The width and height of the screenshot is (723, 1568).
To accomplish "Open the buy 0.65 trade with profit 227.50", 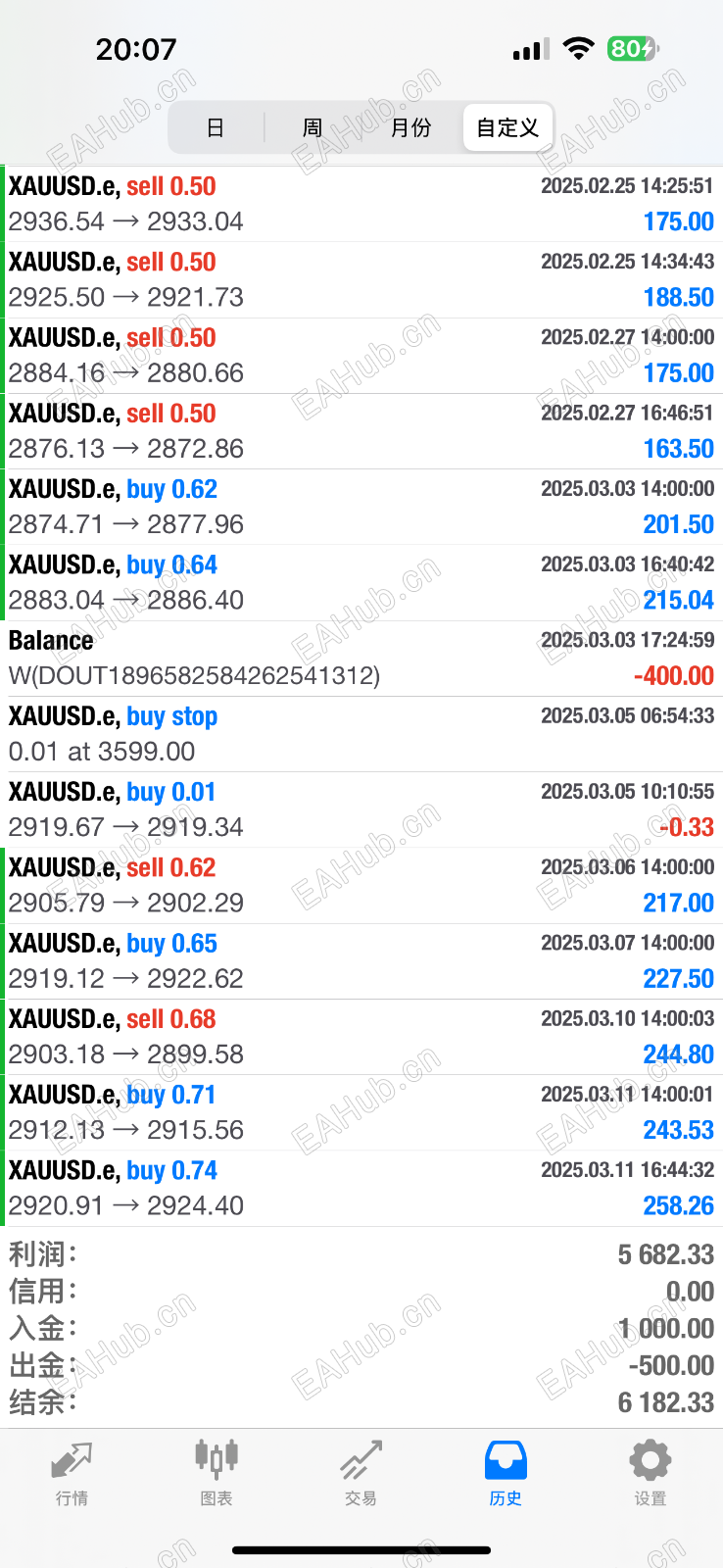I will tap(361, 960).
